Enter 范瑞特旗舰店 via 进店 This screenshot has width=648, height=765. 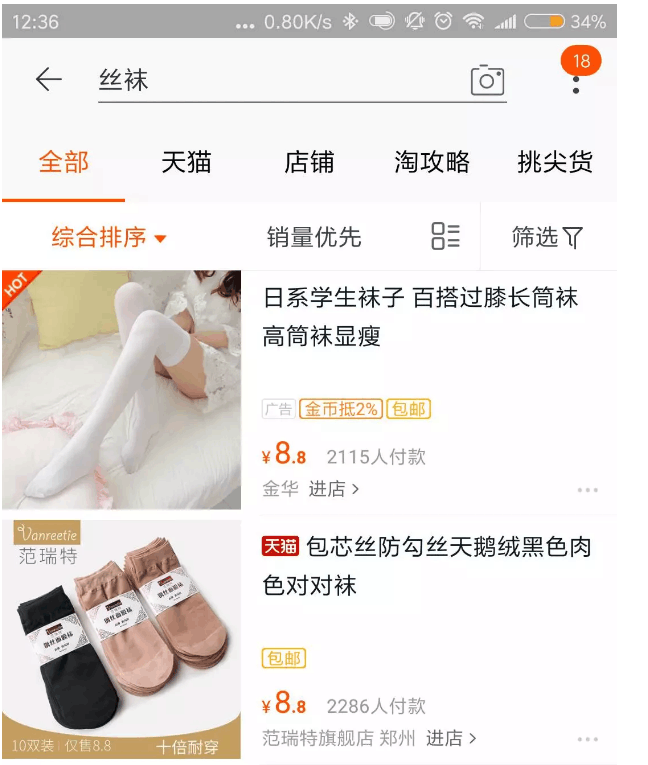pyautogui.click(x=451, y=738)
